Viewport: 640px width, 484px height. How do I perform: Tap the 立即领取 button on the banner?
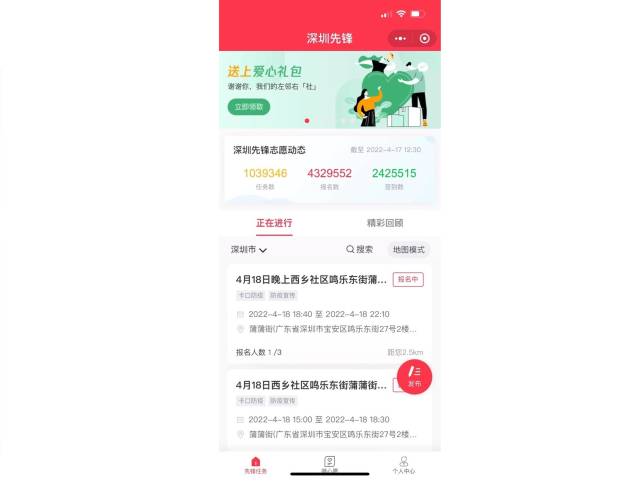[249, 106]
